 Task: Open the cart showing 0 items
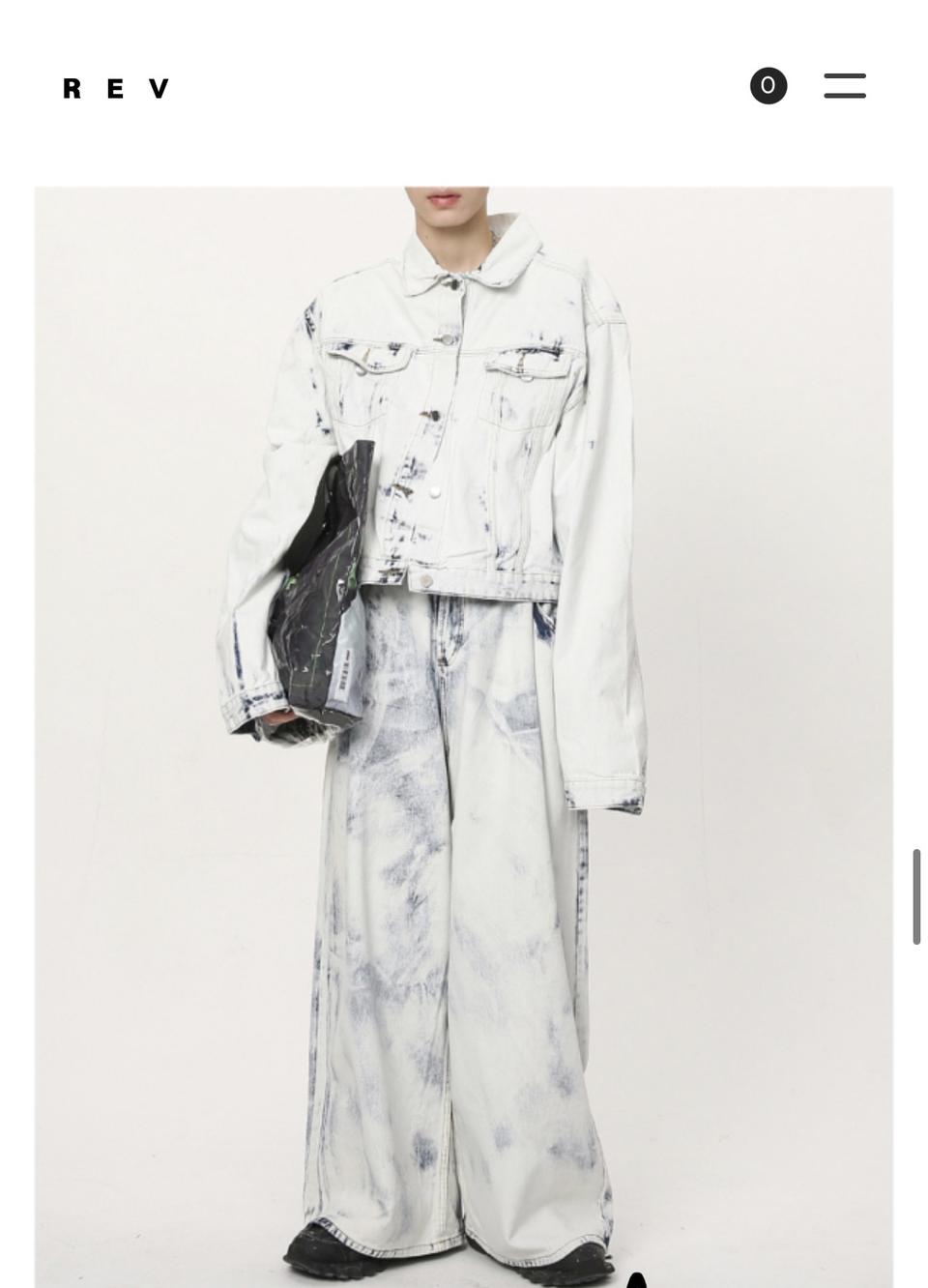point(768,86)
